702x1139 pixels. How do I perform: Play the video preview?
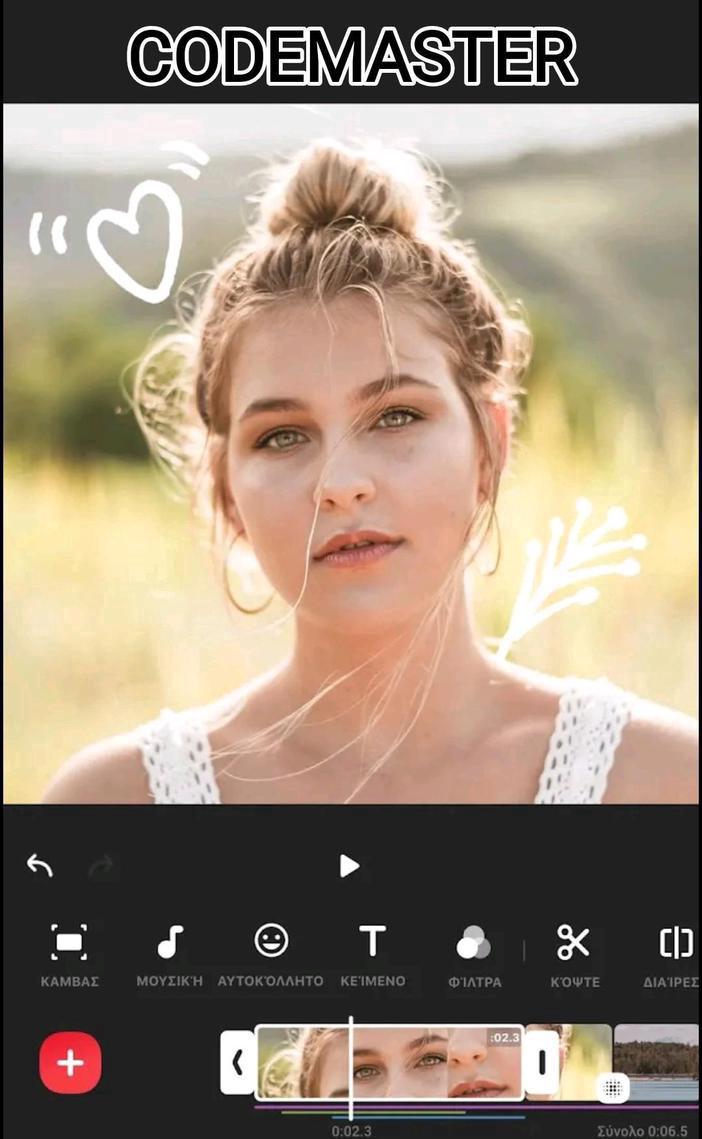click(349, 866)
